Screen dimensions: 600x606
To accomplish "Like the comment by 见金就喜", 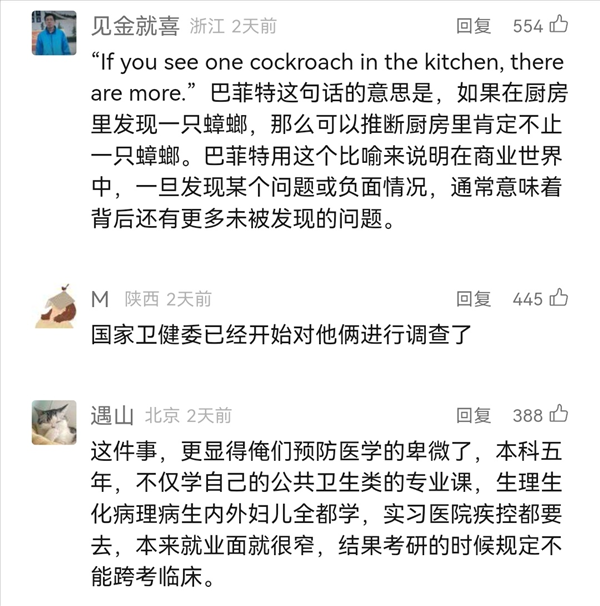I will tap(559, 26).
